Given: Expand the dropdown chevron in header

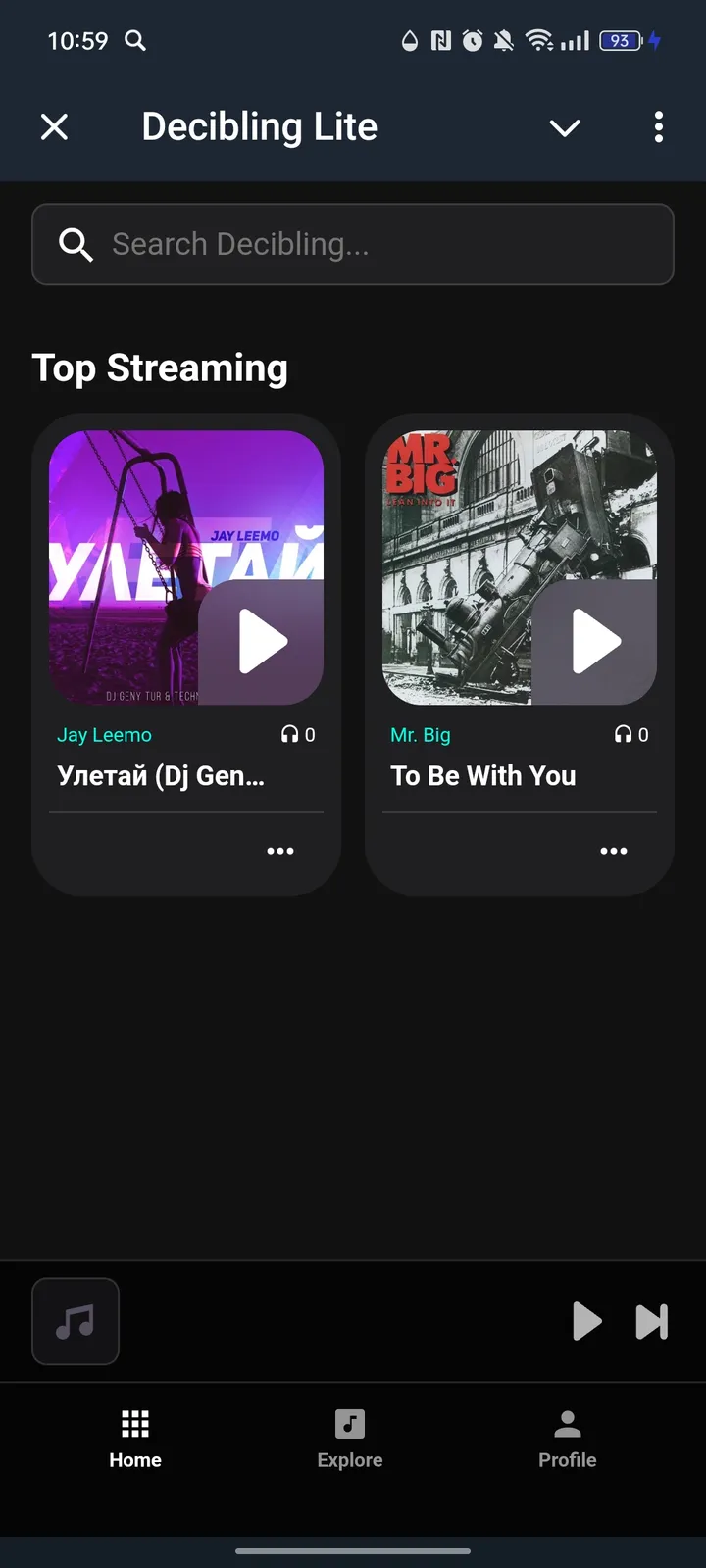Looking at the screenshot, I should click(565, 127).
